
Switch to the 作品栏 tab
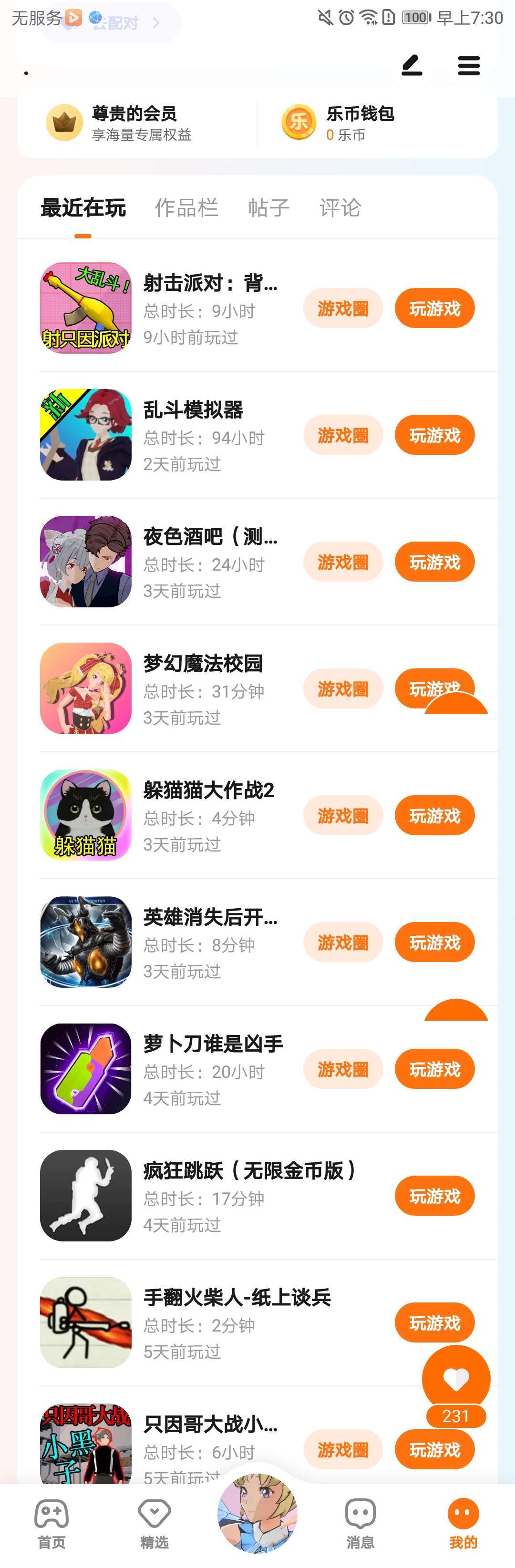[186, 207]
